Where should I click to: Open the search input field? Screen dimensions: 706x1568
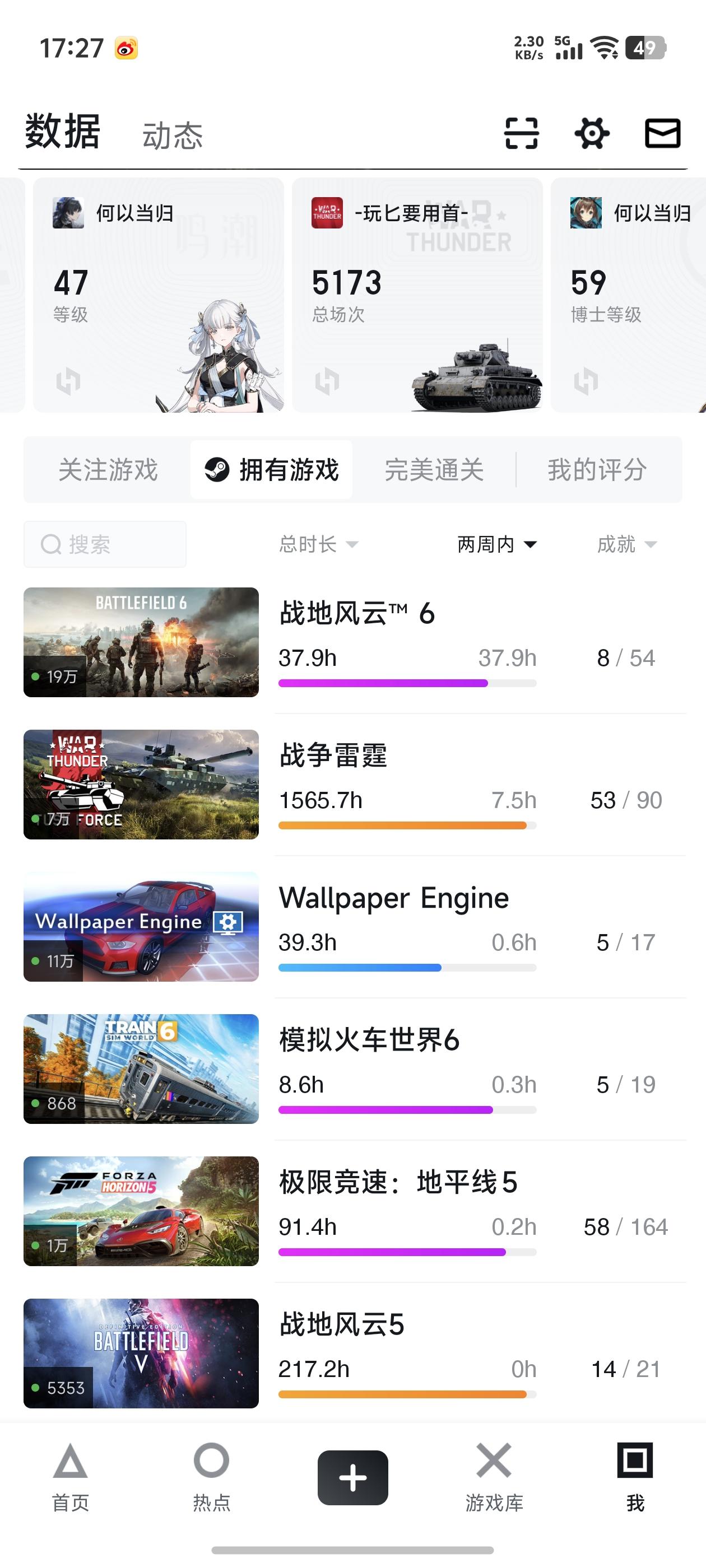[x=105, y=544]
